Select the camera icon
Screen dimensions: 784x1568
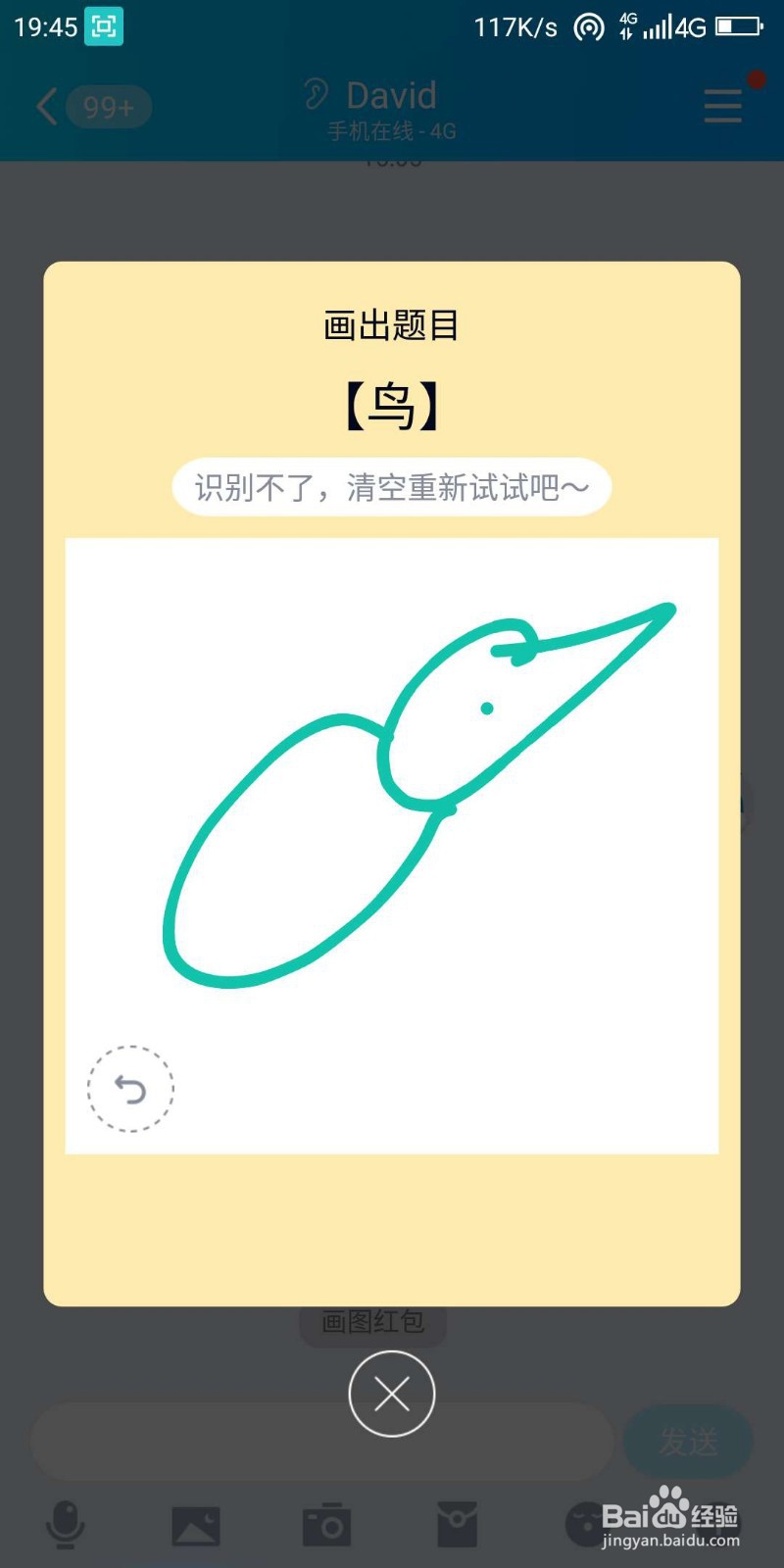pyautogui.click(x=326, y=1525)
